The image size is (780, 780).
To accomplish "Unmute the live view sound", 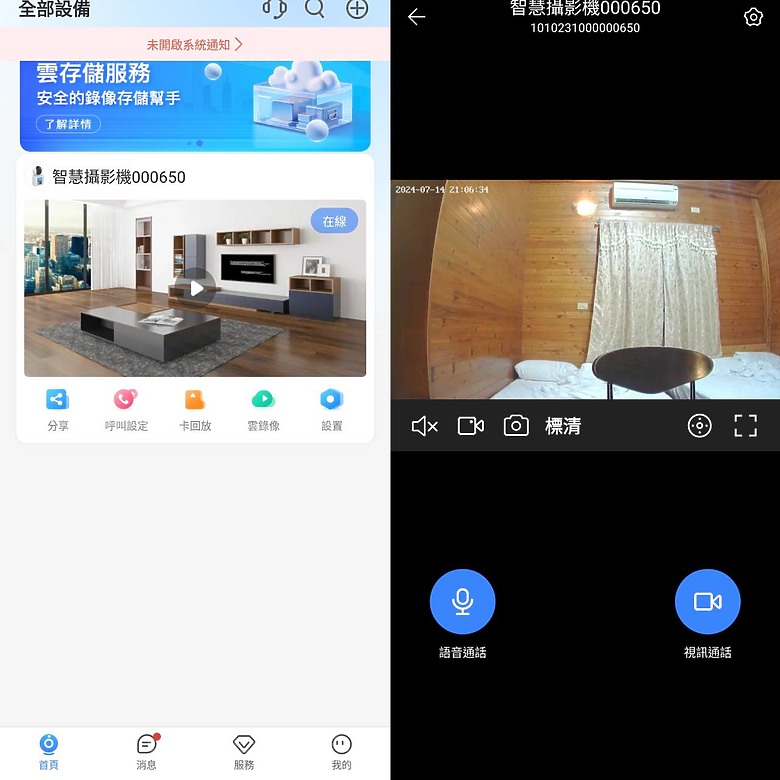I will (x=425, y=426).
